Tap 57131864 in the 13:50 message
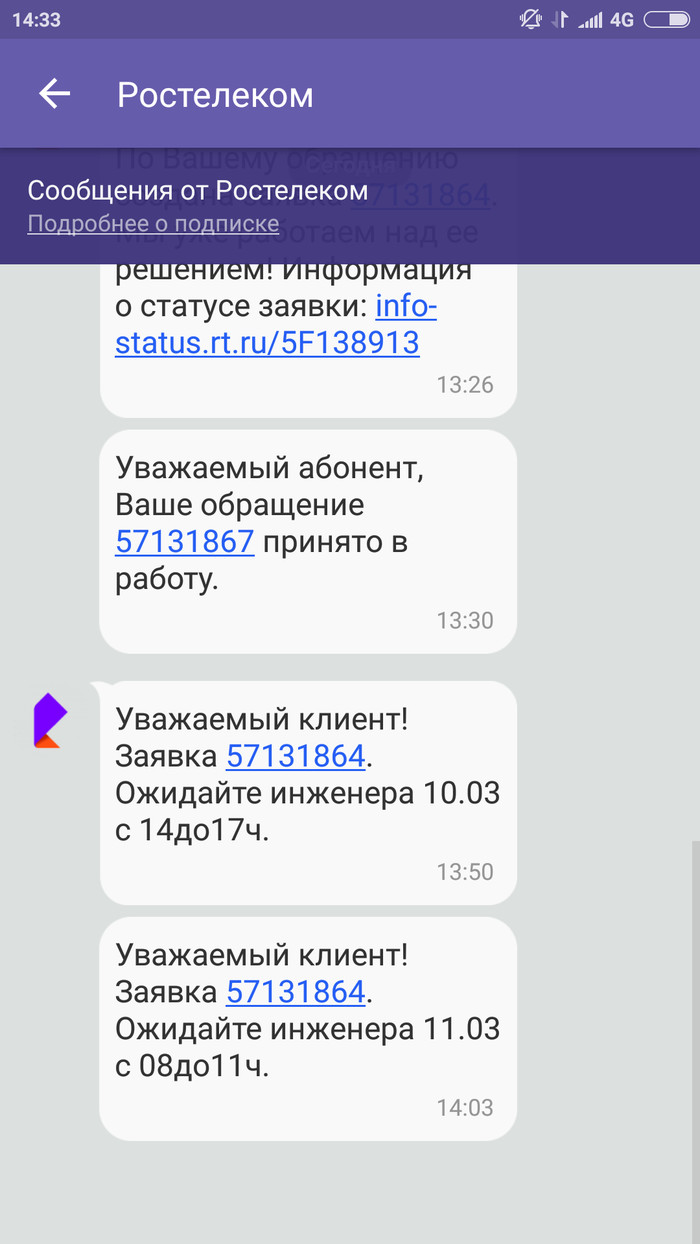 296,756
